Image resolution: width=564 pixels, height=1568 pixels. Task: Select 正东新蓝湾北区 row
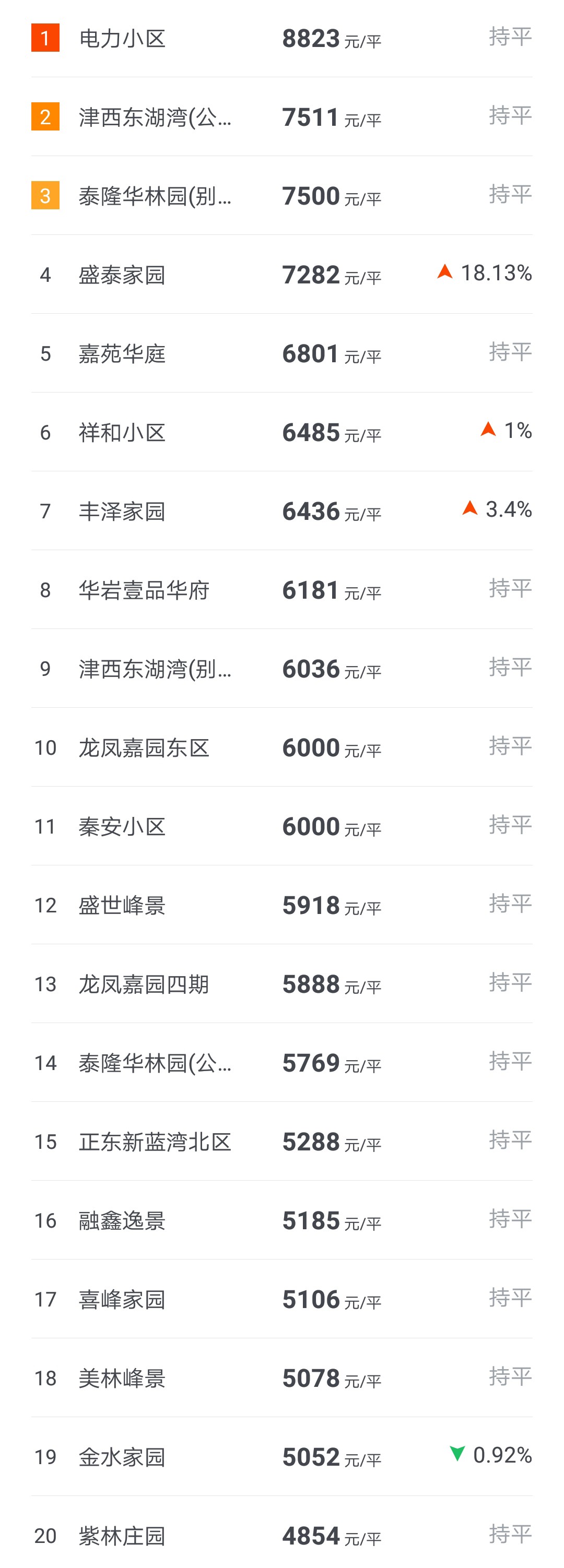155,1142
